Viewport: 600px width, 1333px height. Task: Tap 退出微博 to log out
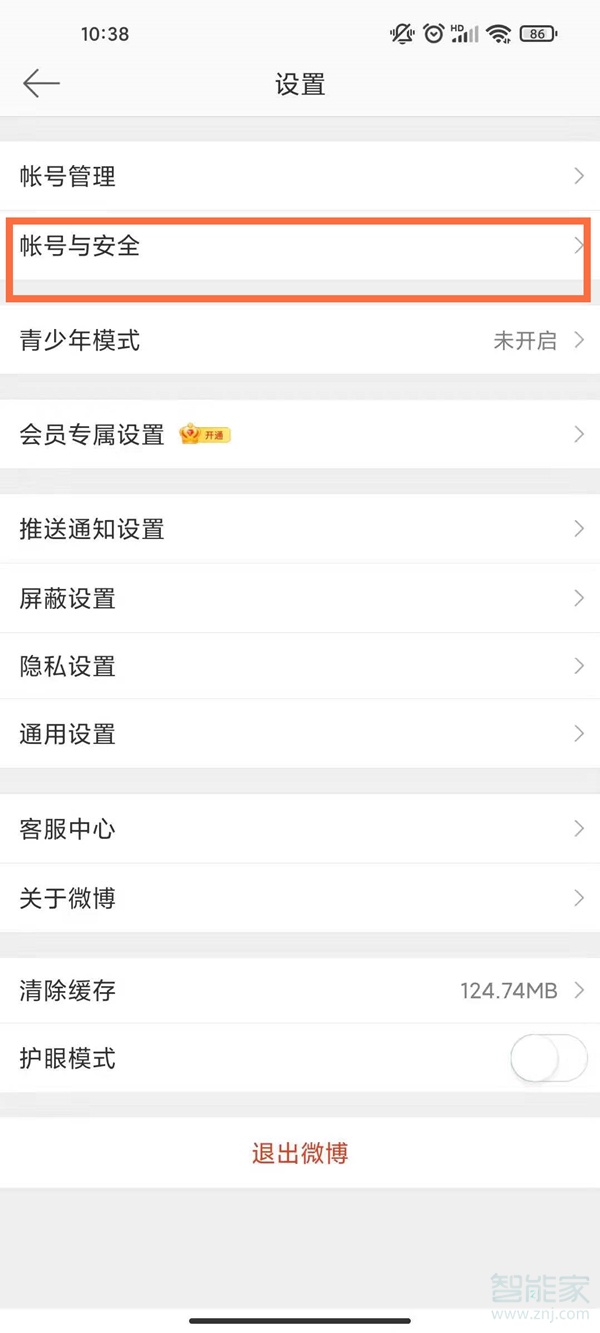pyautogui.click(x=300, y=1153)
